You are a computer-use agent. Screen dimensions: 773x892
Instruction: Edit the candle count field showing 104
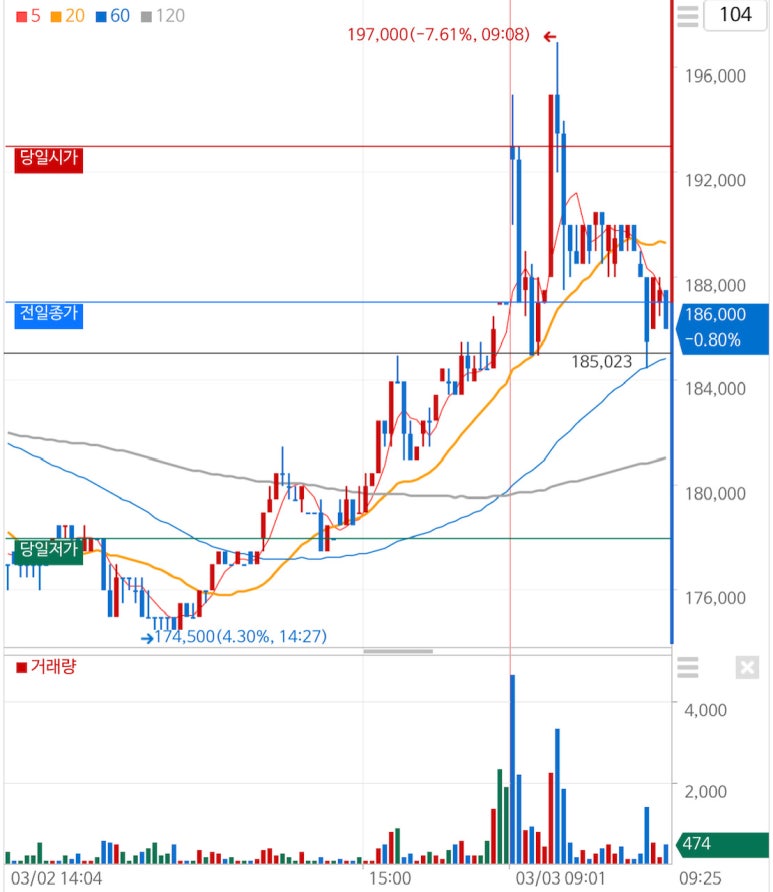click(x=735, y=15)
